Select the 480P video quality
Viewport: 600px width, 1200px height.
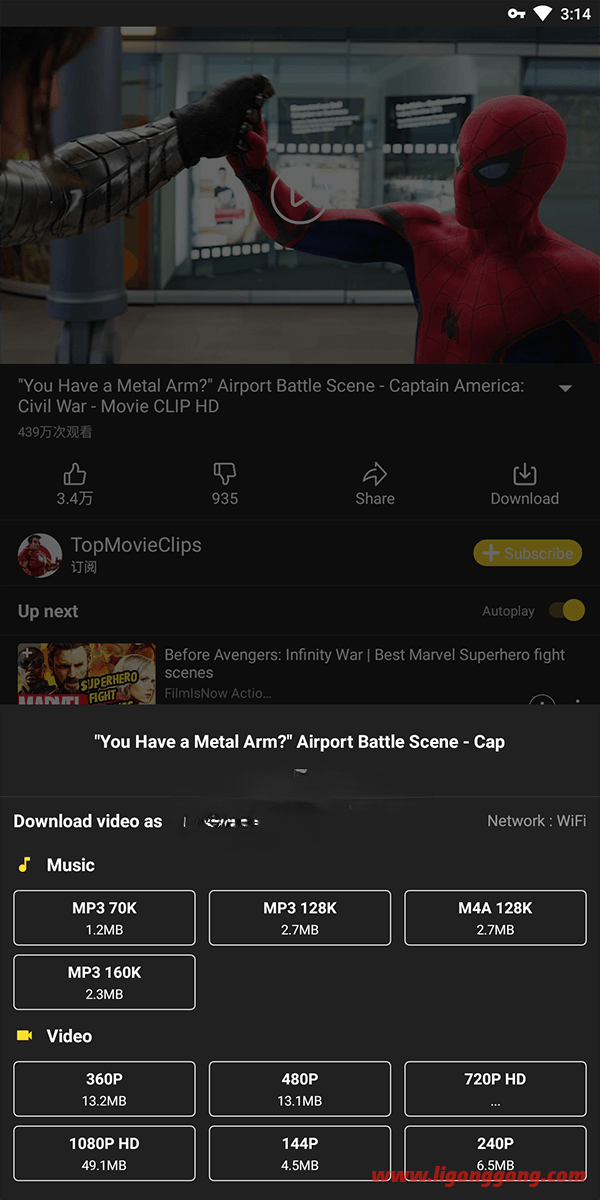[x=300, y=1089]
